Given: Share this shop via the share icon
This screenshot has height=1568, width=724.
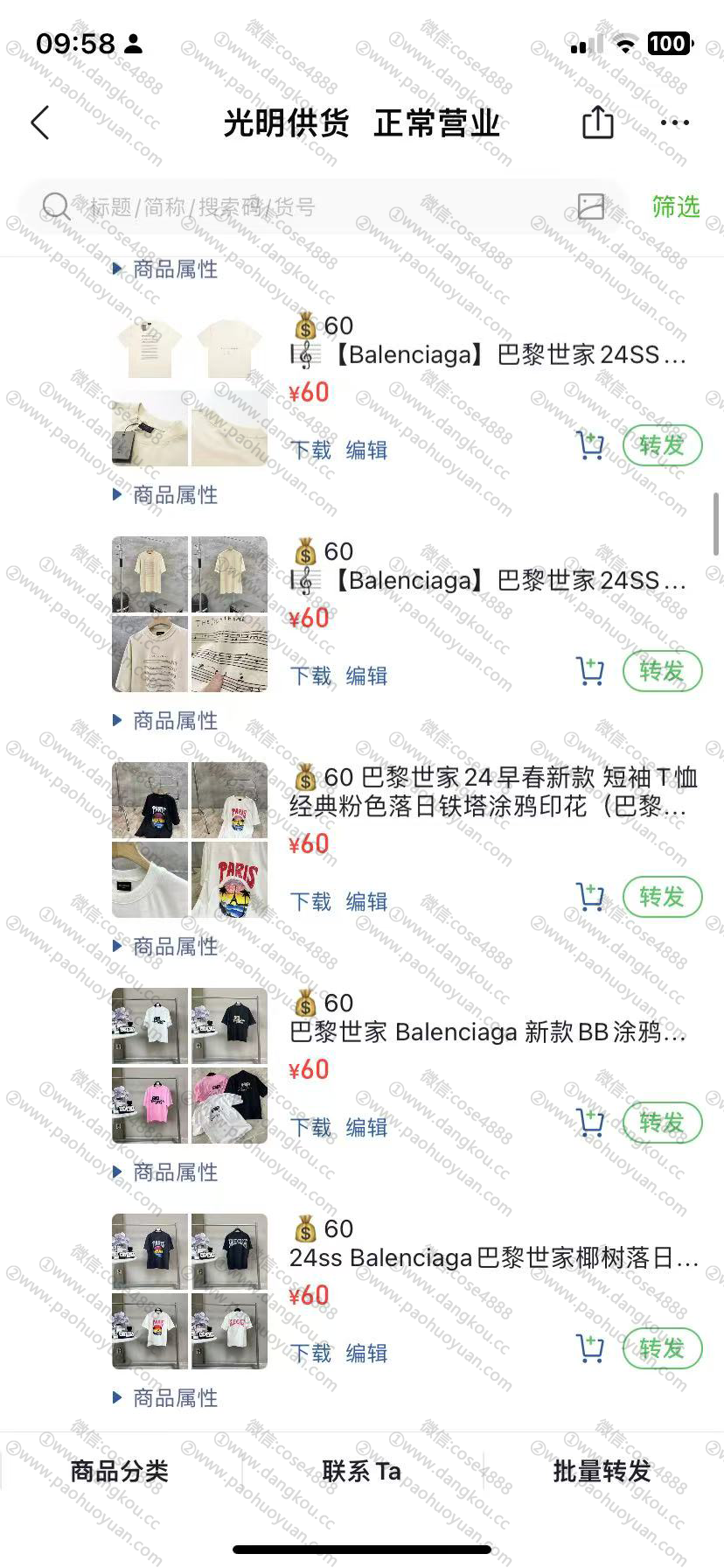Looking at the screenshot, I should tap(597, 122).
